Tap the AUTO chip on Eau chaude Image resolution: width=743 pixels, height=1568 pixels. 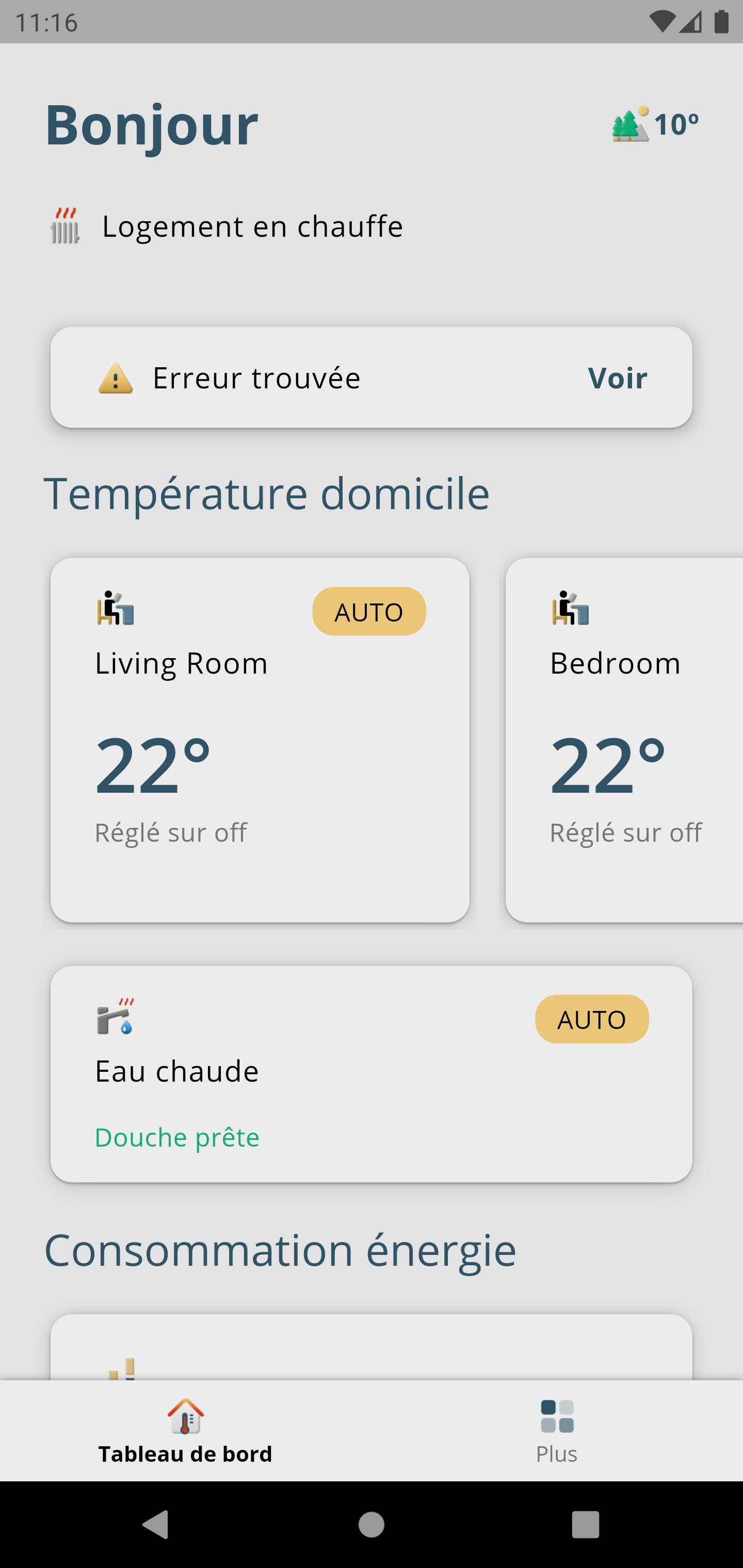(x=591, y=1020)
